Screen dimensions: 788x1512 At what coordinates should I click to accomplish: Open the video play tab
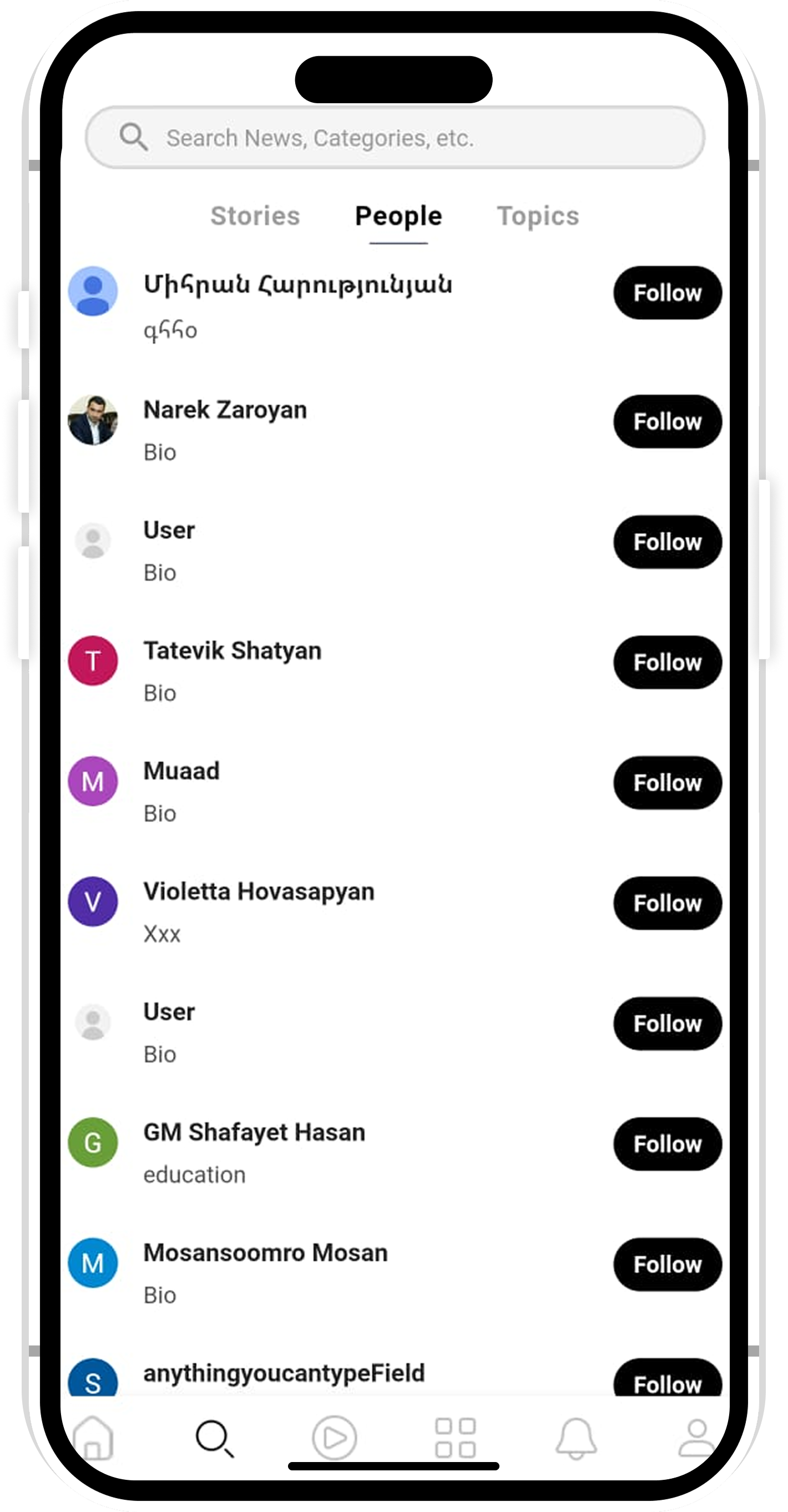334,1438
